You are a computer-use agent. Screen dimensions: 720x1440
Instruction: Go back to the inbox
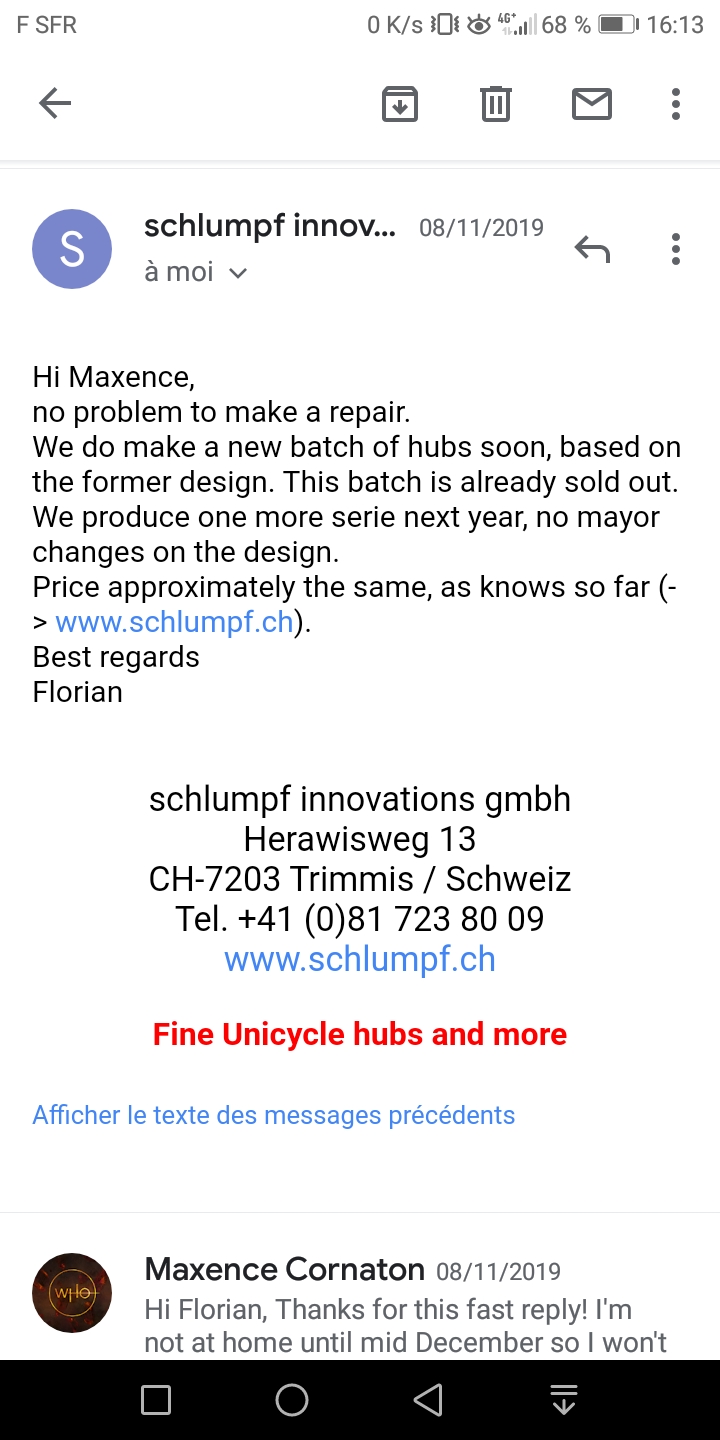tap(55, 103)
